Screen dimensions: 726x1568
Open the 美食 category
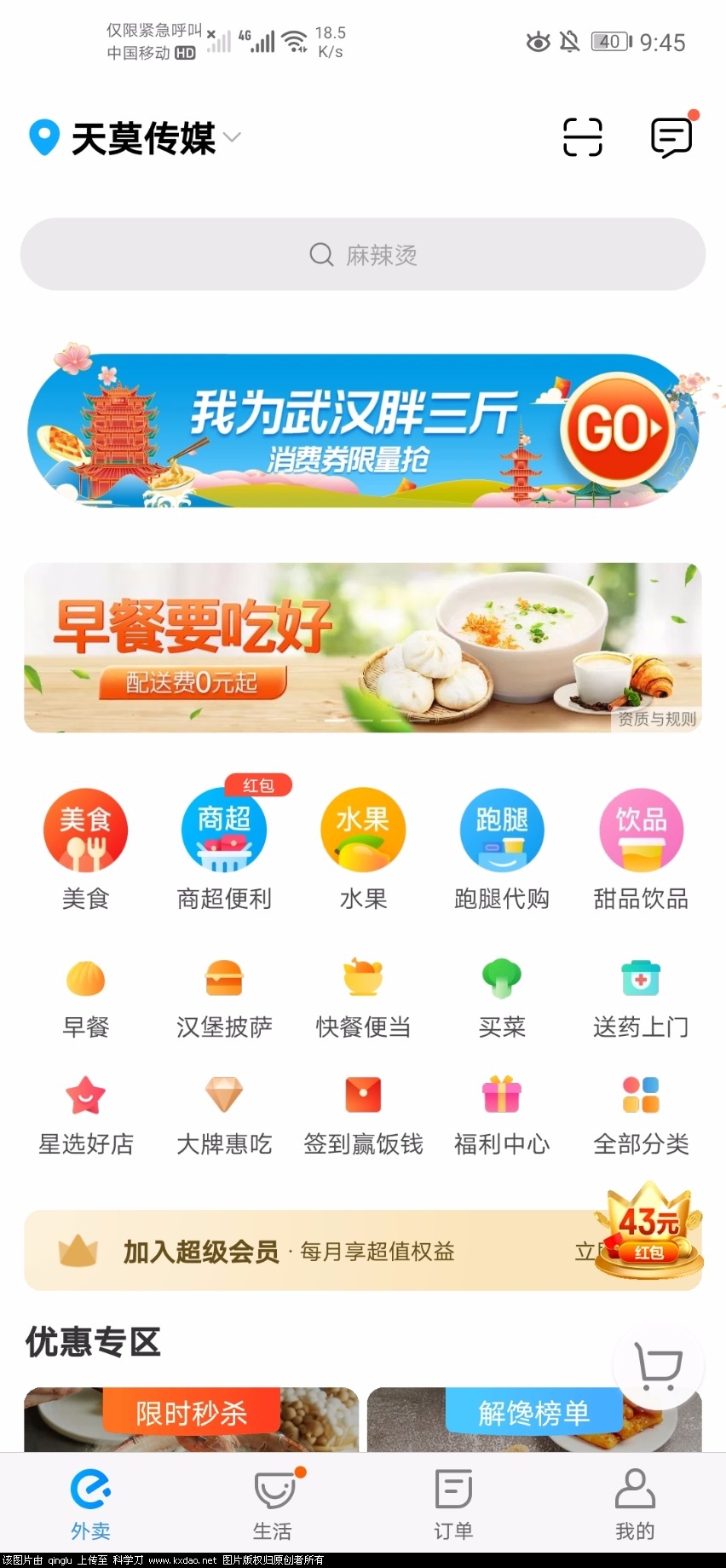(85, 849)
